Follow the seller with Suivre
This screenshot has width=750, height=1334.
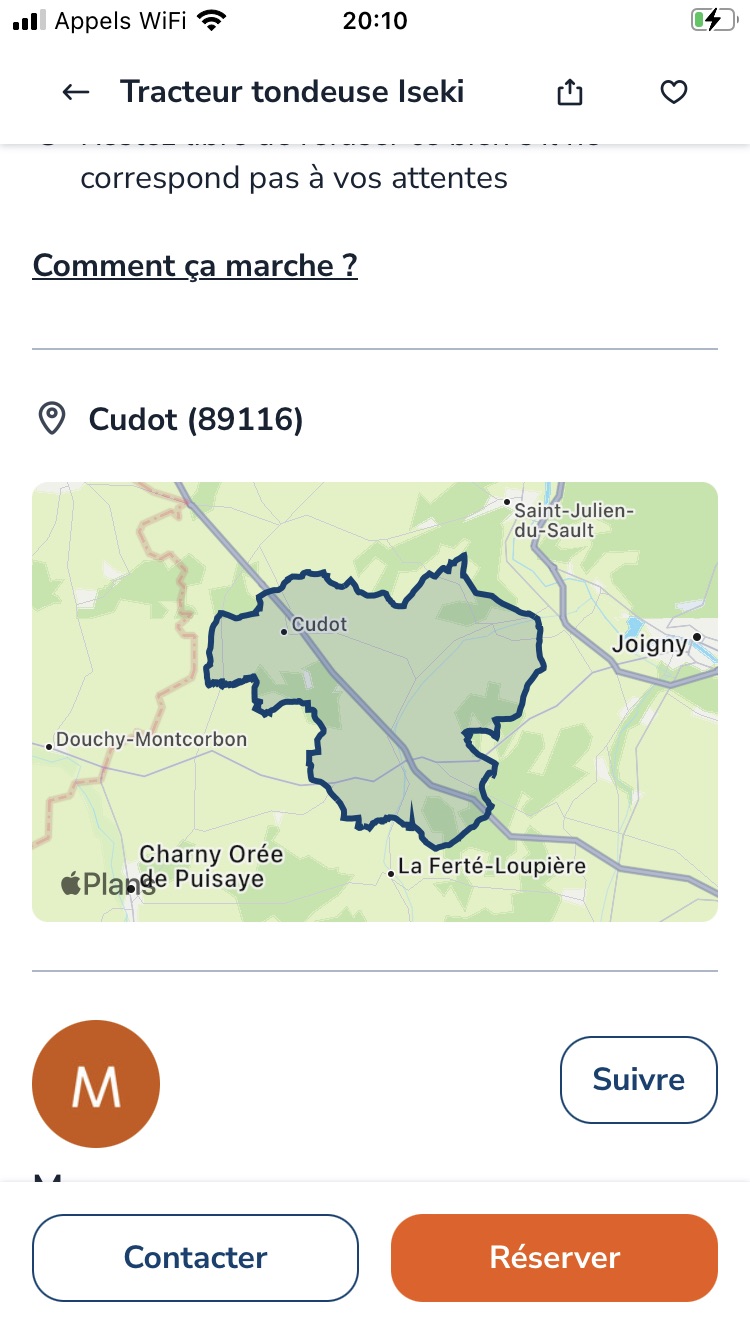(638, 1080)
